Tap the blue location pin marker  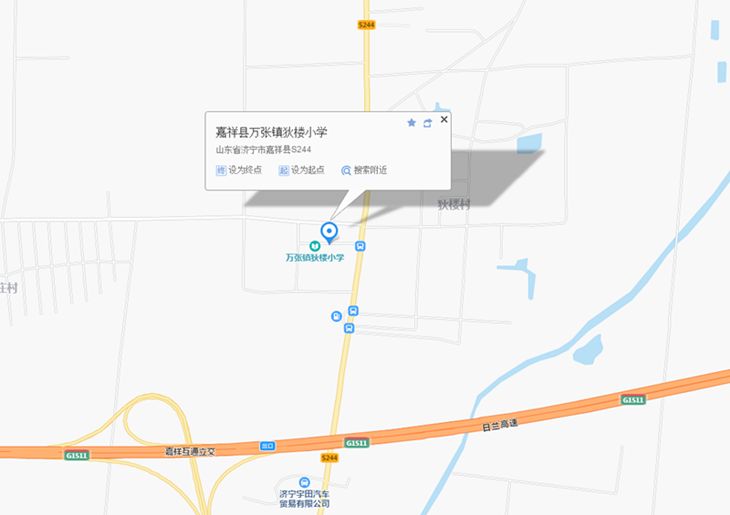[329, 232]
